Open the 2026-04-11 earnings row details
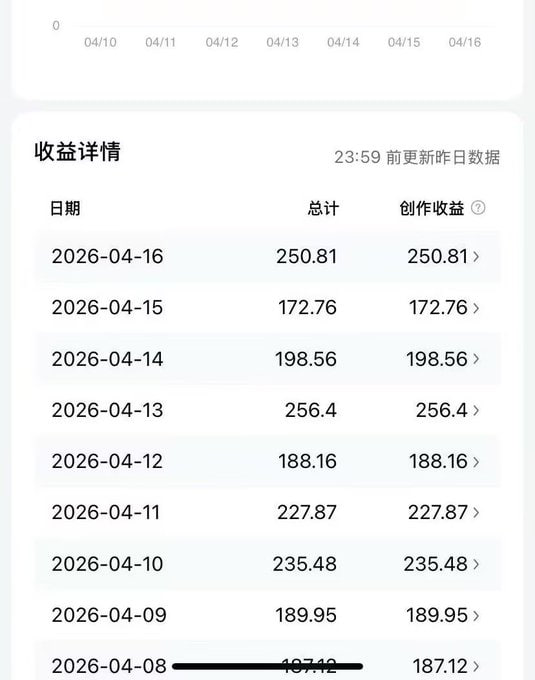The height and width of the screenshot is (680, 535). point(268,512)
